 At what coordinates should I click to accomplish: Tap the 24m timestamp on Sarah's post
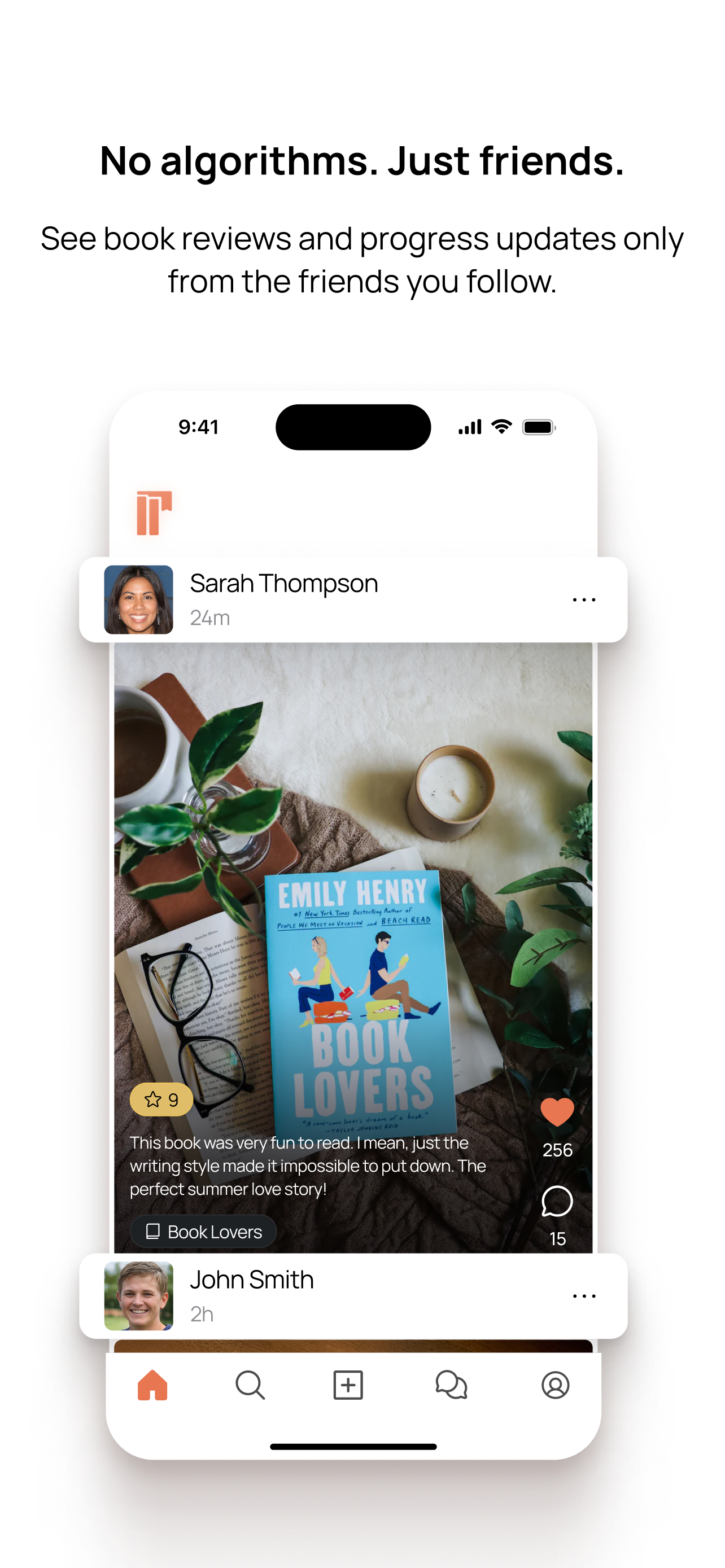pyautogui.click(x=210, y=617)
